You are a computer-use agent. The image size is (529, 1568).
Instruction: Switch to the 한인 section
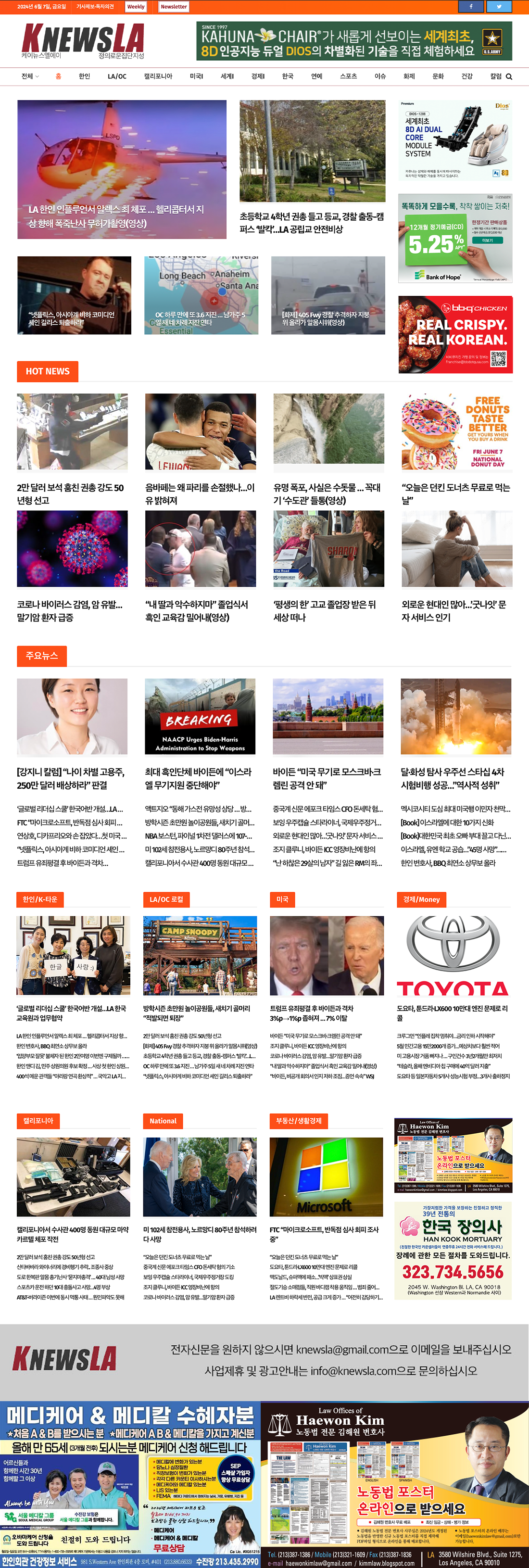[84, 76]
